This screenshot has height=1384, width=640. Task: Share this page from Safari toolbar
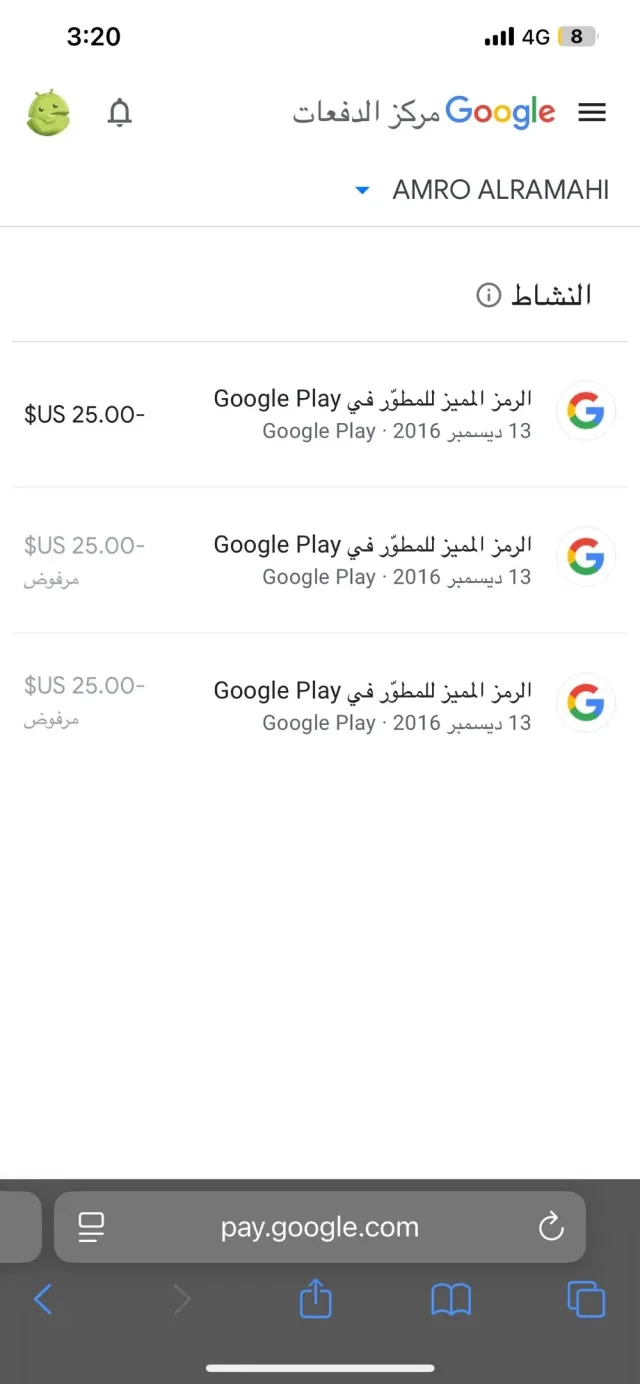(x=316, y=1299)
